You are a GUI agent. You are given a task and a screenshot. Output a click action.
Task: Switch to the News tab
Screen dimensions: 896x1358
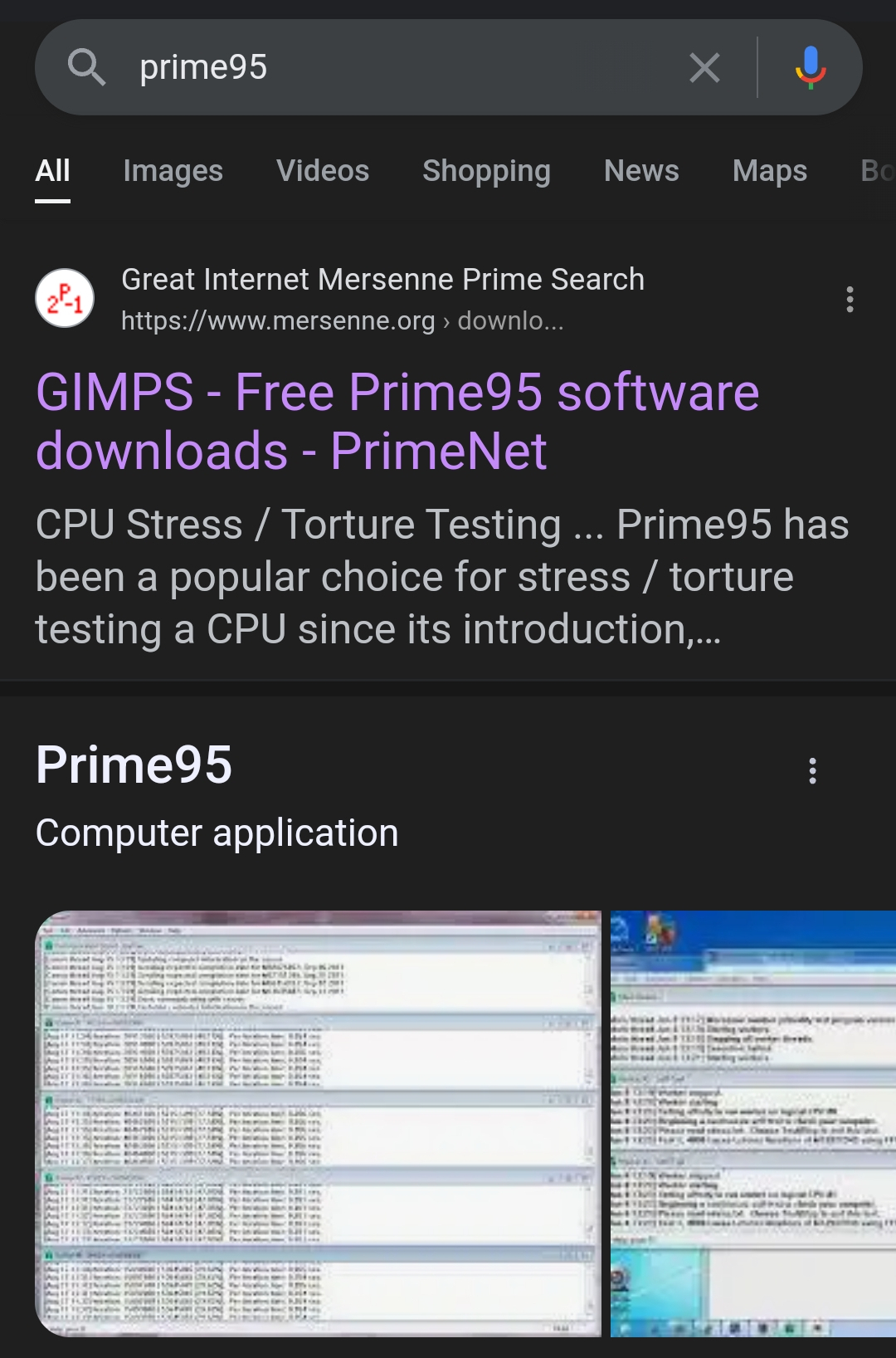(x=641, y=171)
